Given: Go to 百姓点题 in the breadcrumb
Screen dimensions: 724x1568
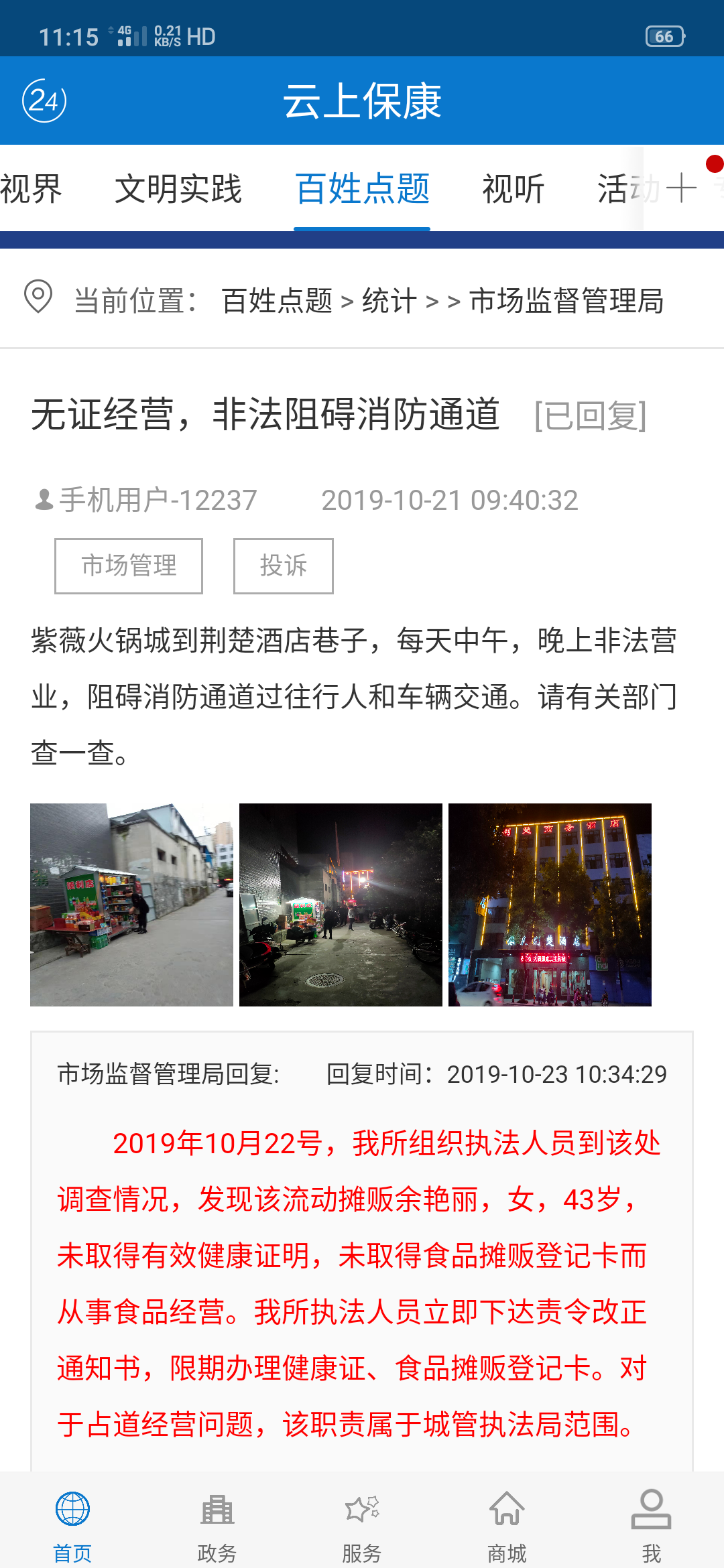Looking at the screenshot, I should [277, 301].
